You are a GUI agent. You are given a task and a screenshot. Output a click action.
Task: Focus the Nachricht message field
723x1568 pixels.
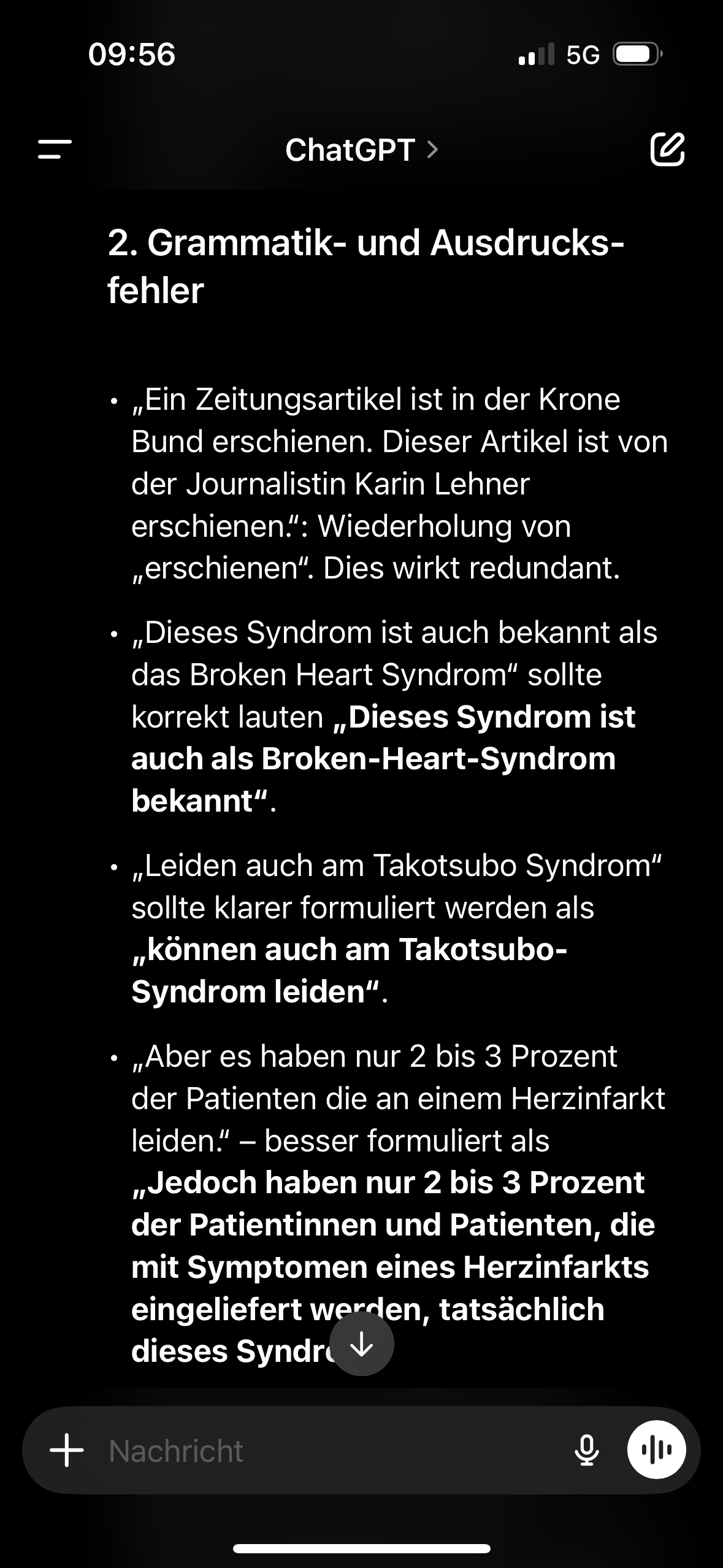331,1451
